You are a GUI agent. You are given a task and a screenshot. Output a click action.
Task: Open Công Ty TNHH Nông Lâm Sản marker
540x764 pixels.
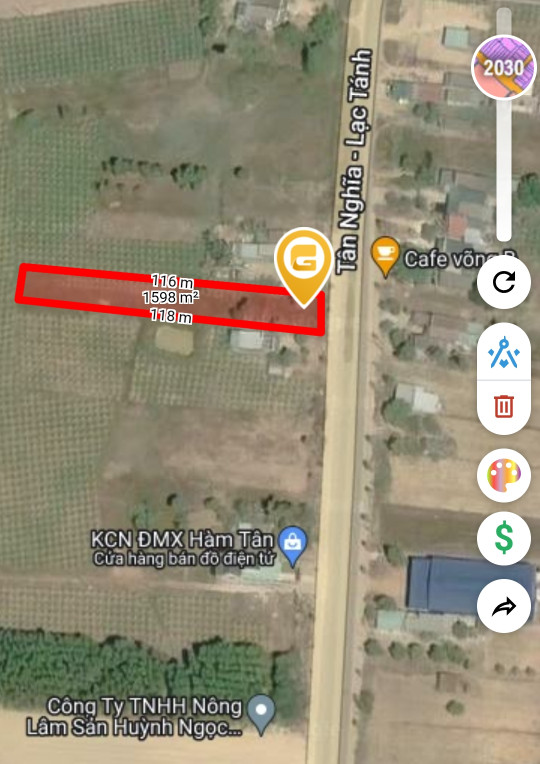tap(261, 715)
